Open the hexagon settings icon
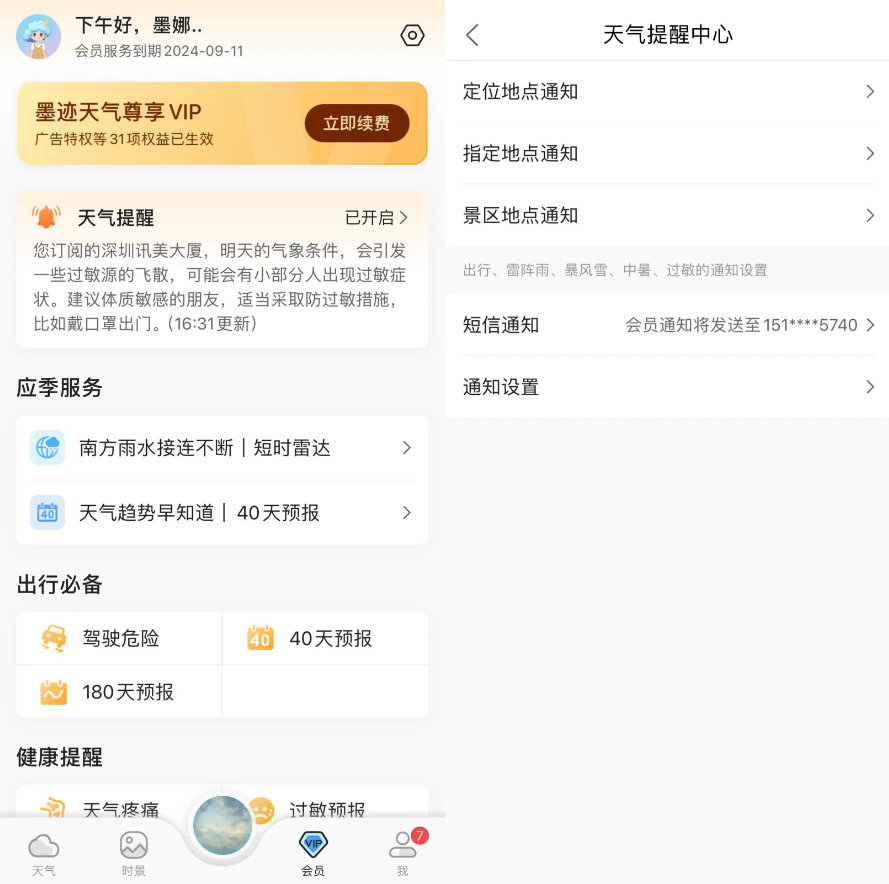 412,35
